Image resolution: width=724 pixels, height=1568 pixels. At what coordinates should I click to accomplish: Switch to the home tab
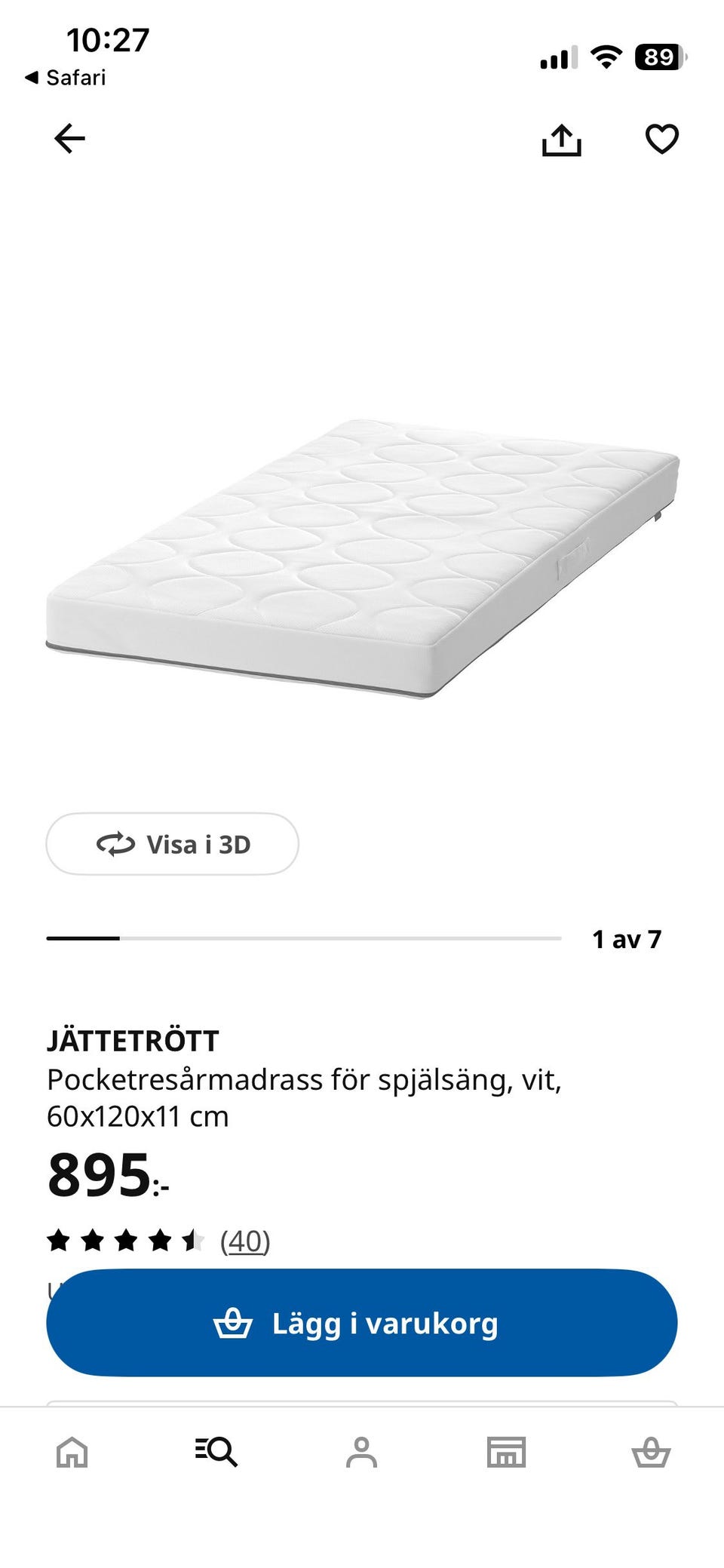tap(72, 1452)
